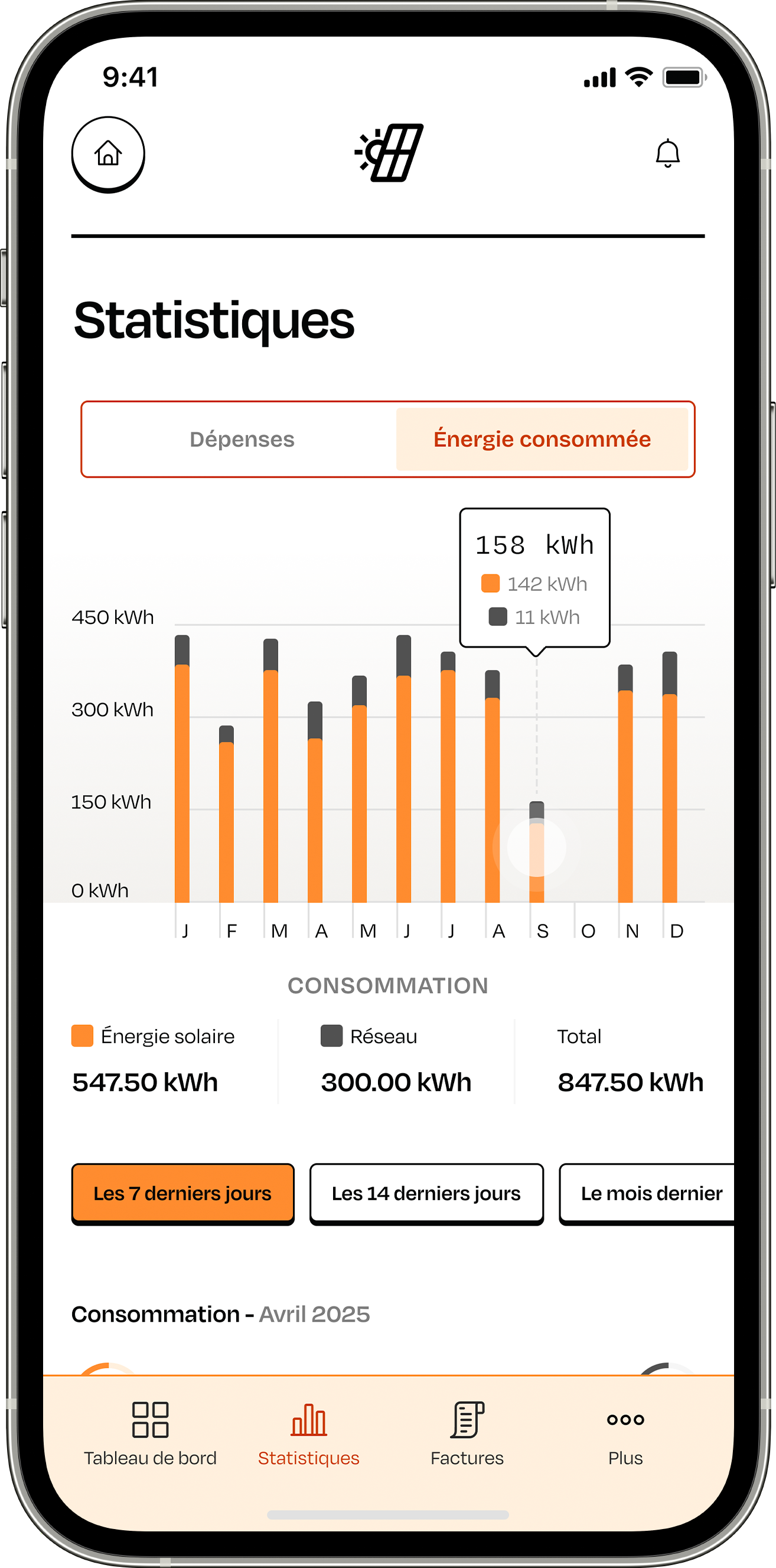Select the Énergie consommée segment
776x1568 pixels.
[x=542, y=439]
